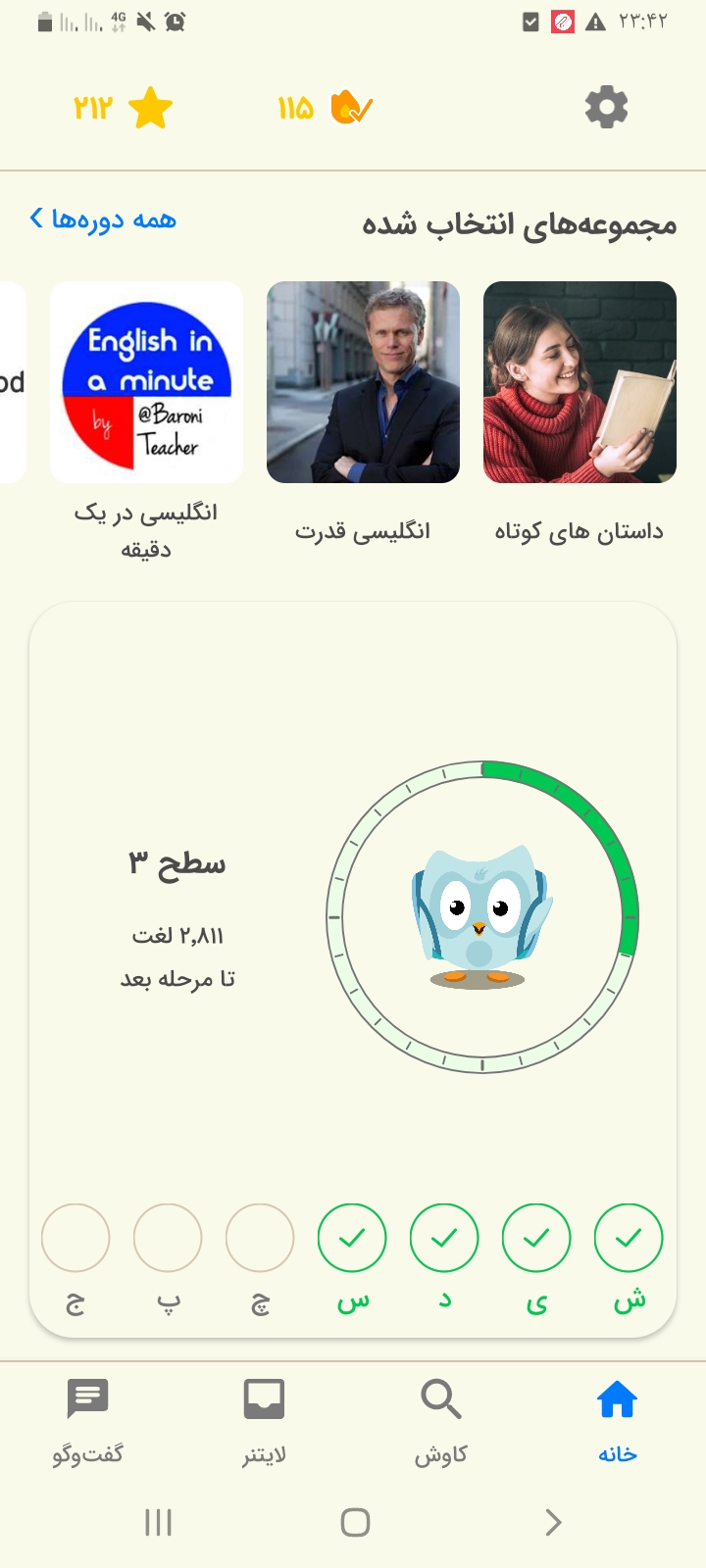Open the recent apps button

pos(158,1522)
